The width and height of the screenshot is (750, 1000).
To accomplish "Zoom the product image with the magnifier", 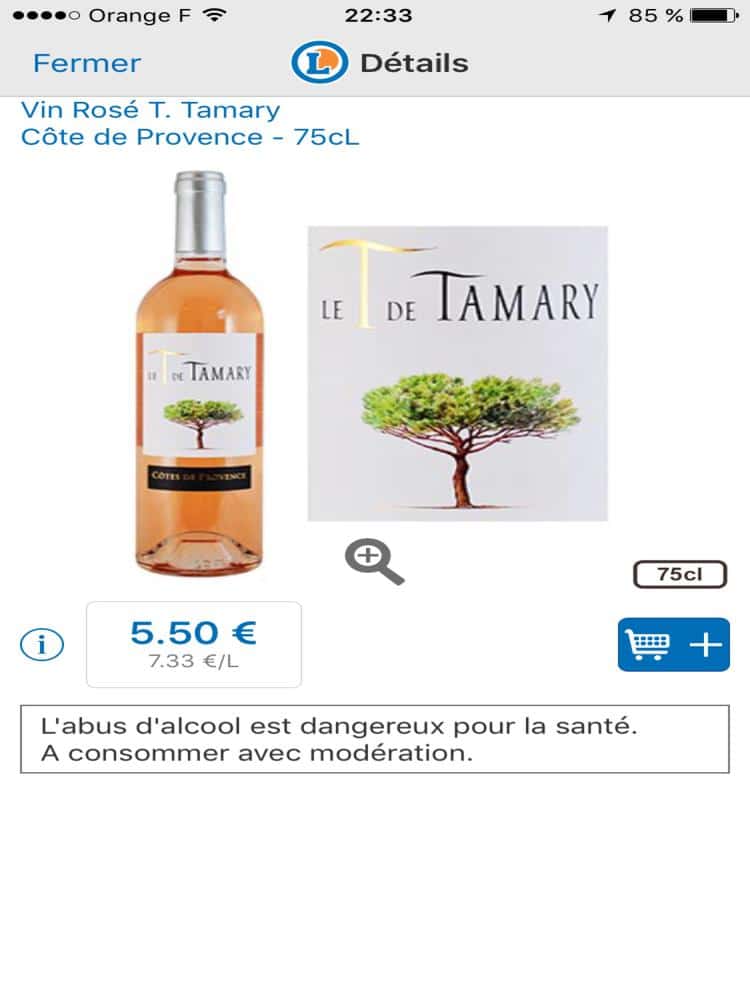I will (x=374, y=561).
